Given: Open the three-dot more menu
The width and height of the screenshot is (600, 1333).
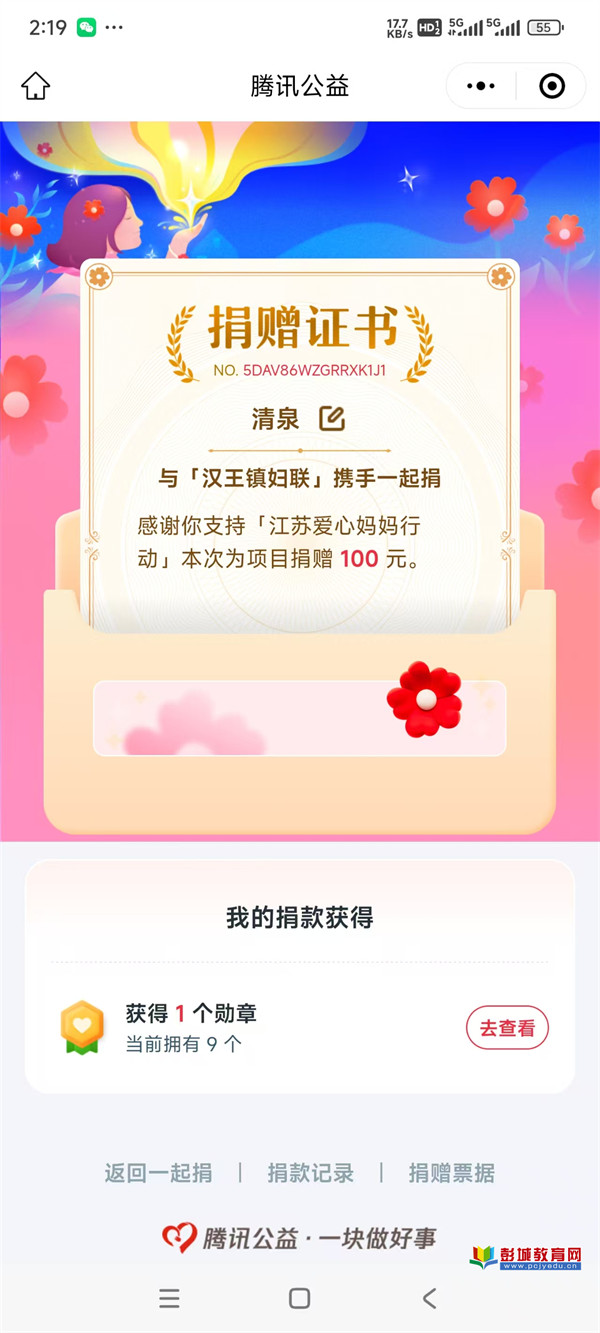Looking at the screenshot, I should point(481,86).
